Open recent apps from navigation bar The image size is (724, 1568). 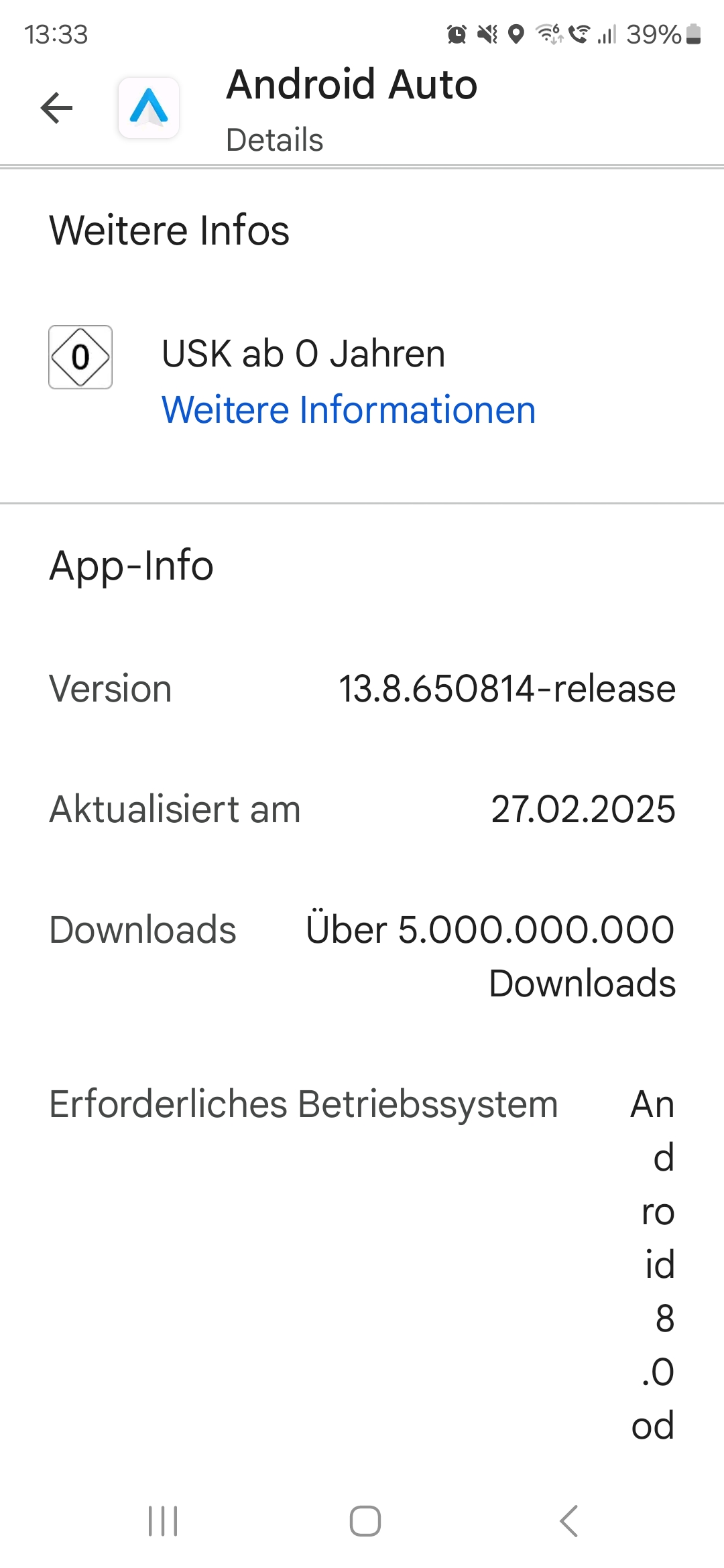coord(163,1521)
